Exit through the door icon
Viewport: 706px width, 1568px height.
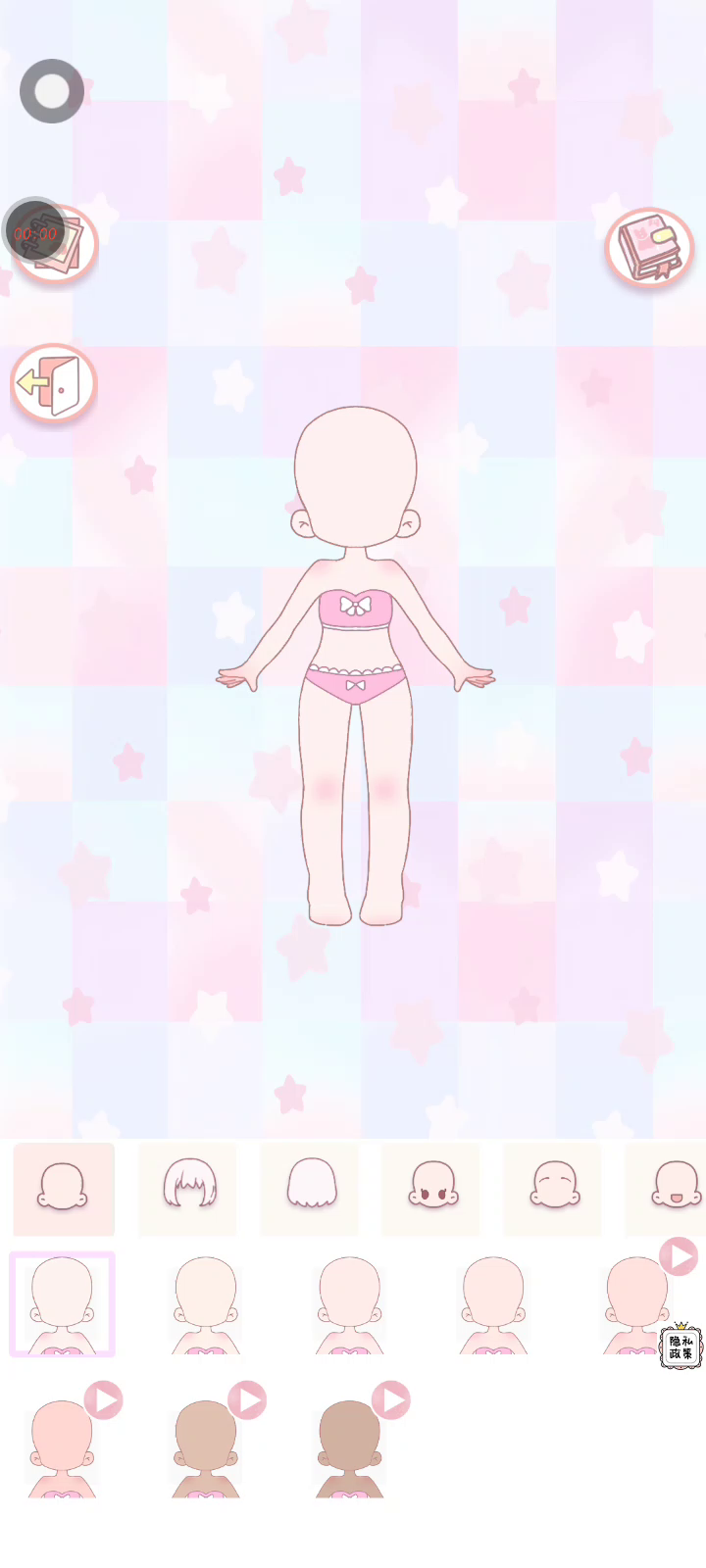coord(53,383)
